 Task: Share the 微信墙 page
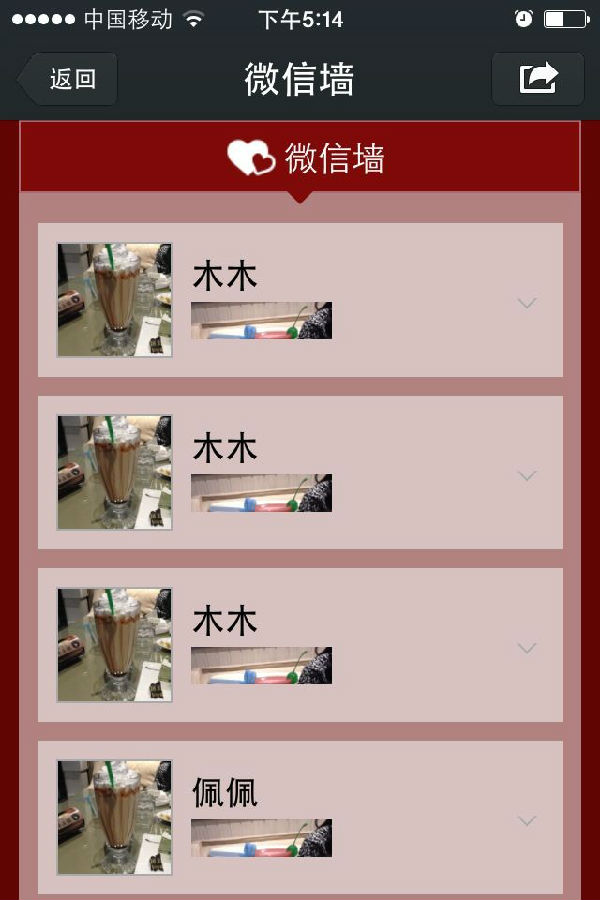(x=538, y=79)
